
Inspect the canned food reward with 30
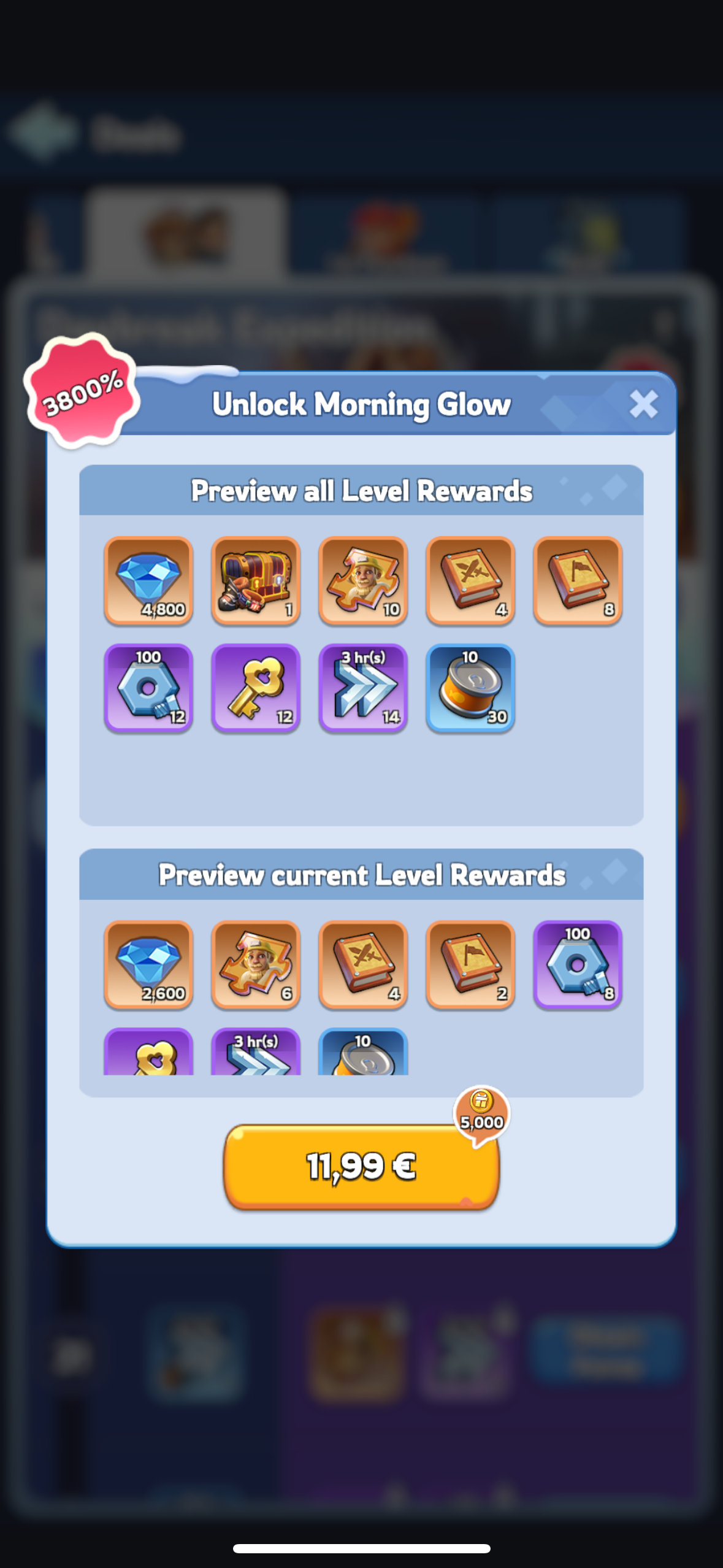[x=470, y=688]
